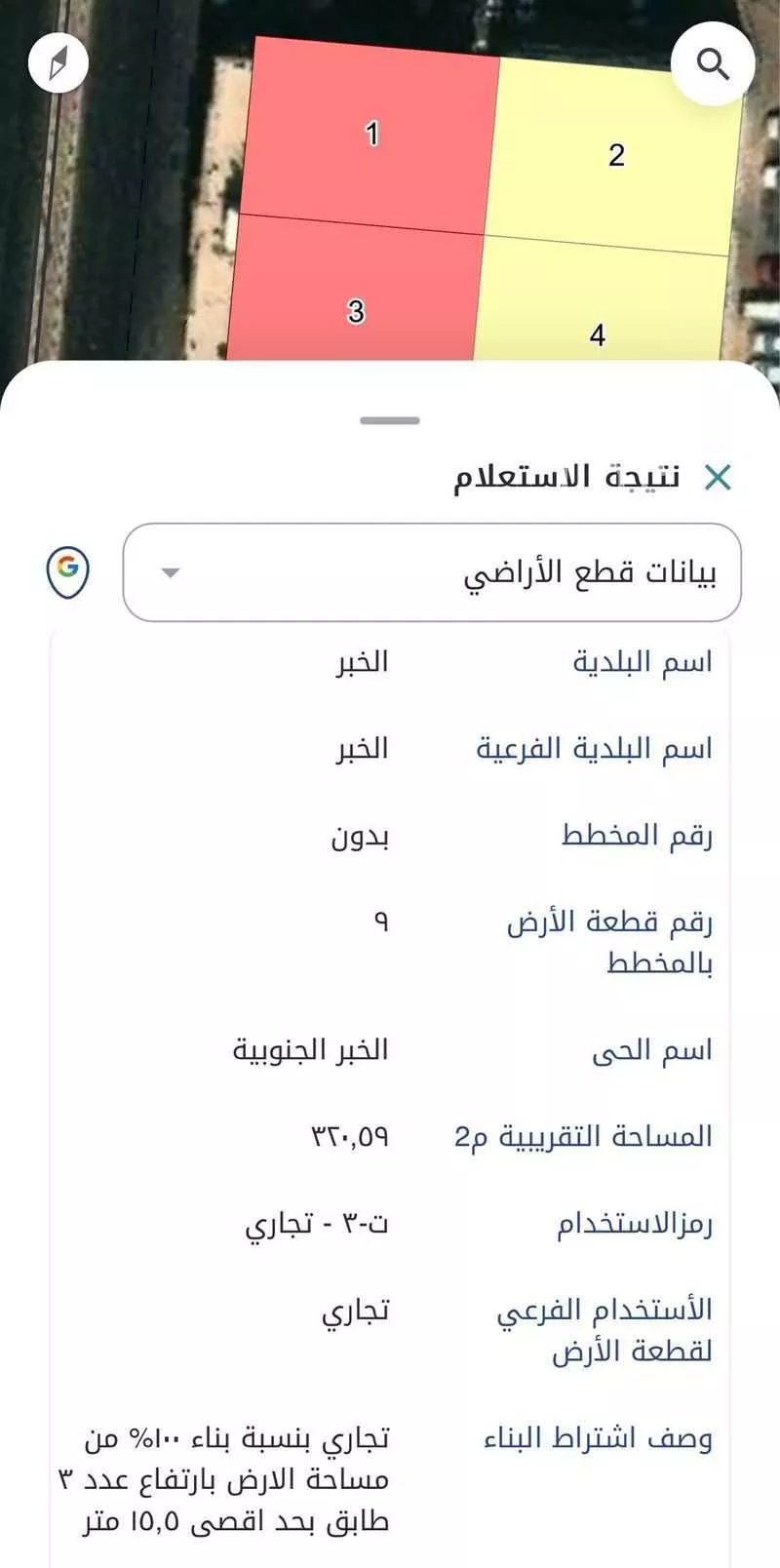Screen dimensions: 780x1568
Task: Select parcel 4 on the map
Action: pos(598,336)
